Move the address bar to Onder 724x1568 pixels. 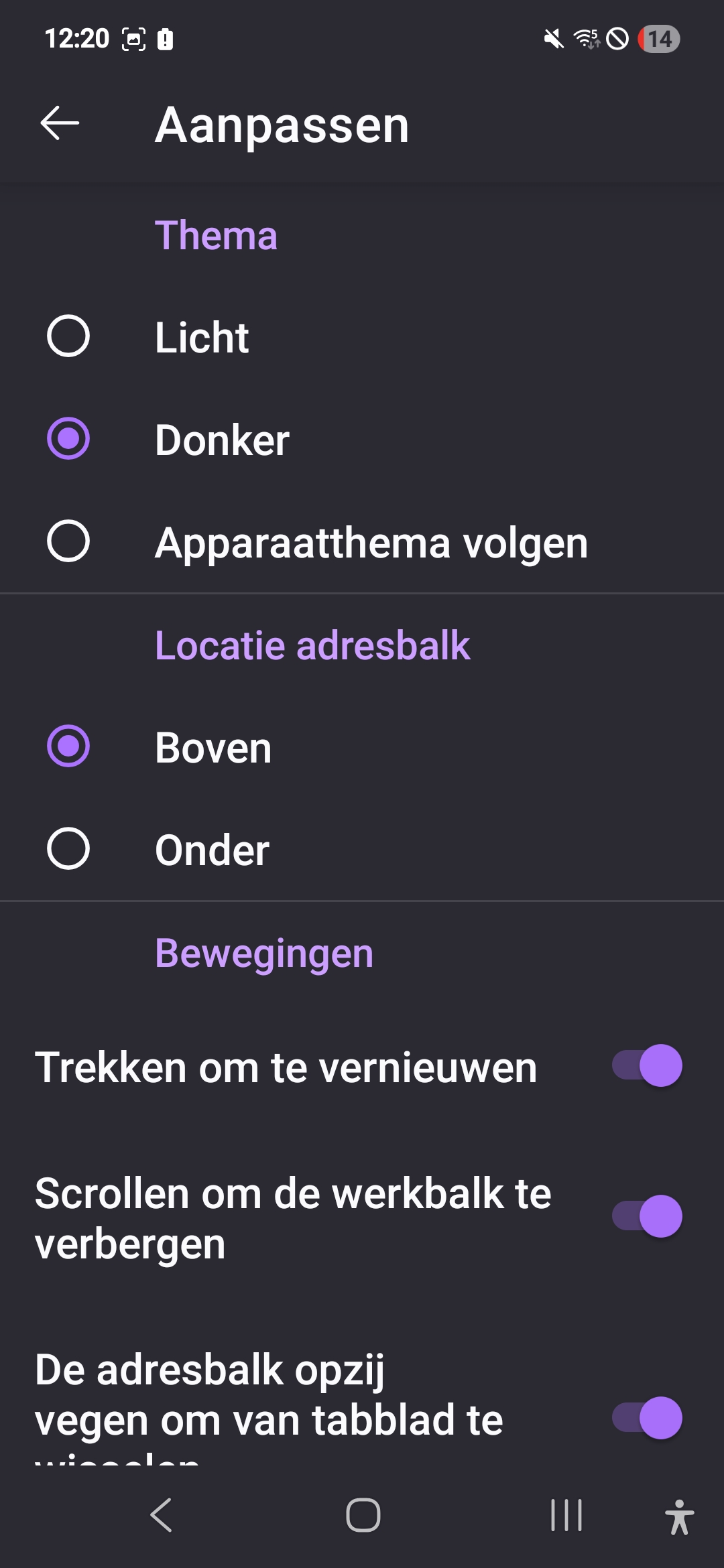(68, 849)
